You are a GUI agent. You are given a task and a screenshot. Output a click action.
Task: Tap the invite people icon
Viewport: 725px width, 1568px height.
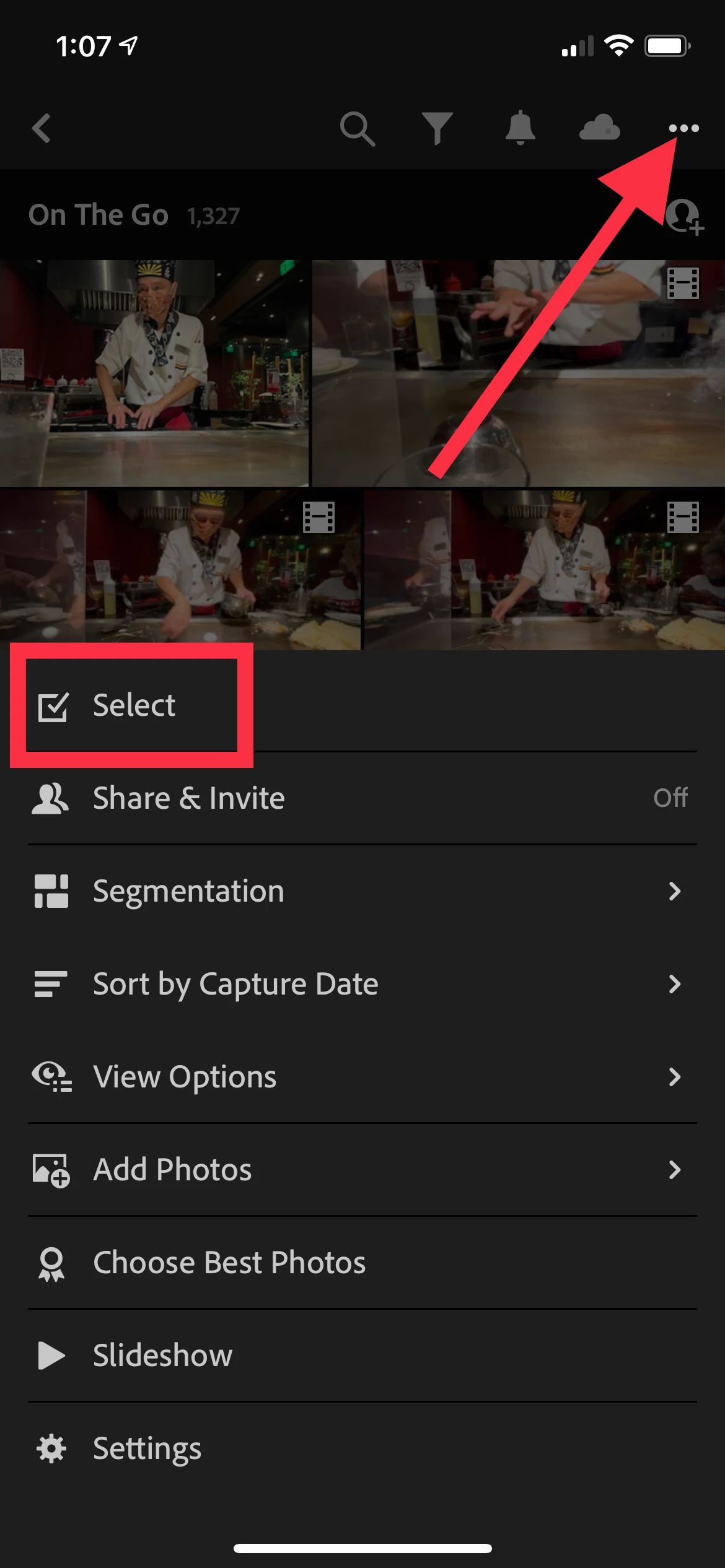pos(683,216)
